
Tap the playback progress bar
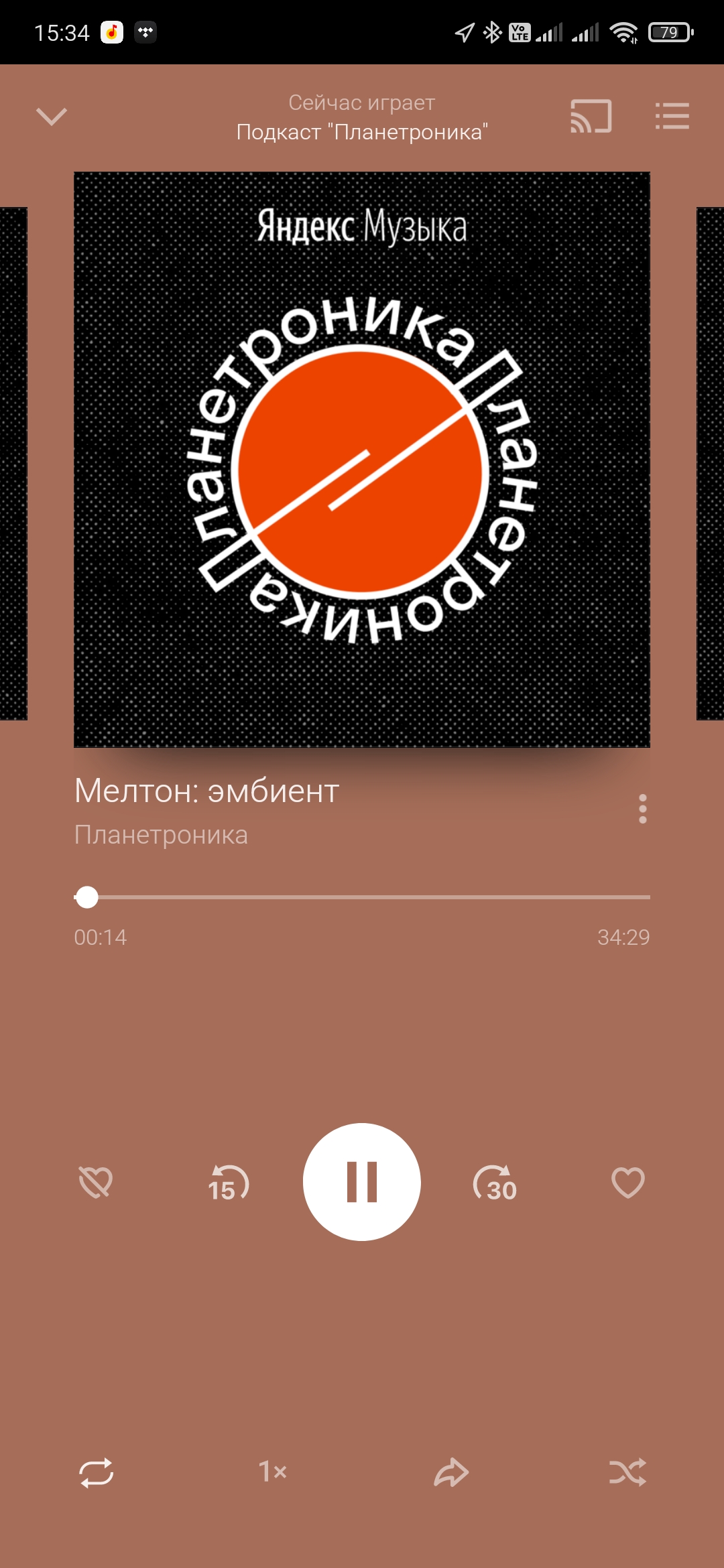(x=362, y=897)
